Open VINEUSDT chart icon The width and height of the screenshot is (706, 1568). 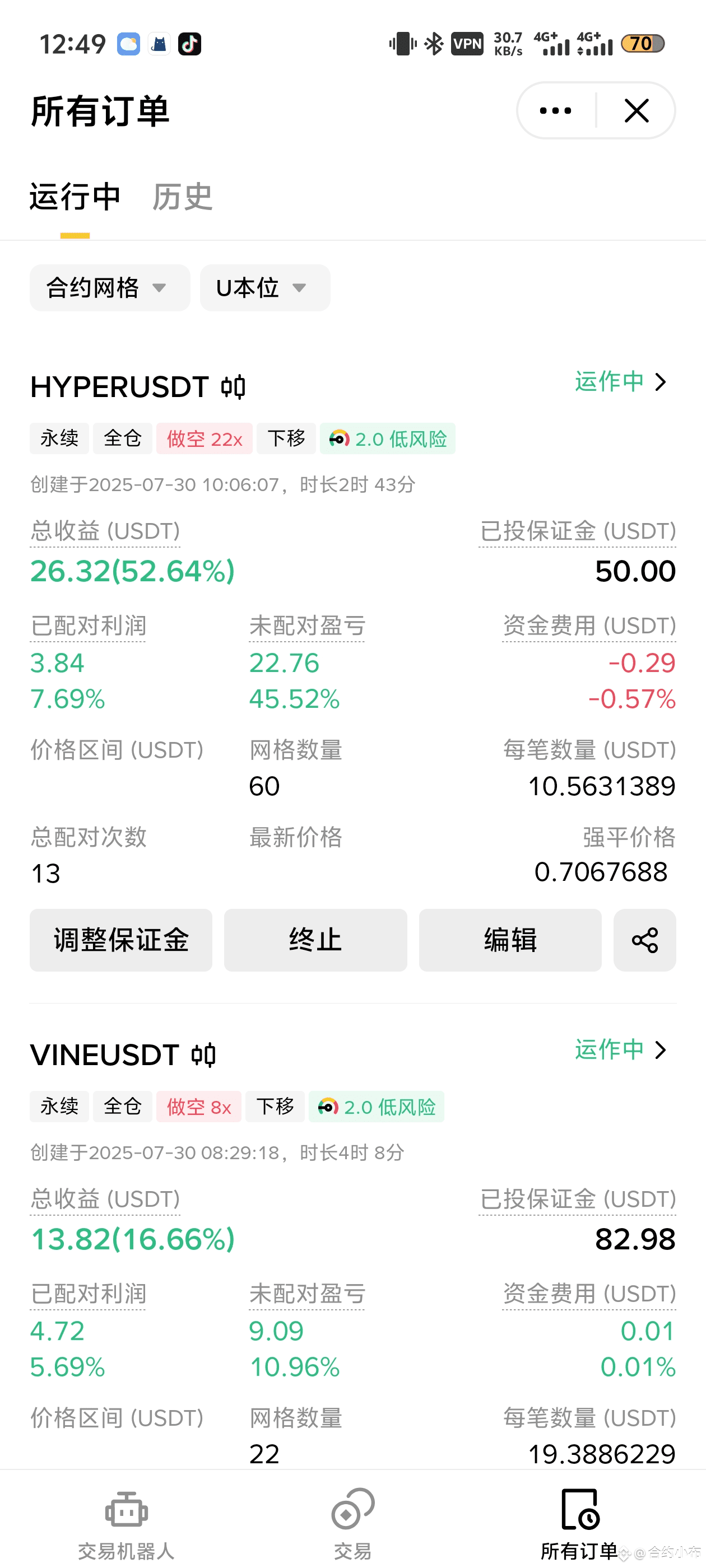click(203, 1056)
